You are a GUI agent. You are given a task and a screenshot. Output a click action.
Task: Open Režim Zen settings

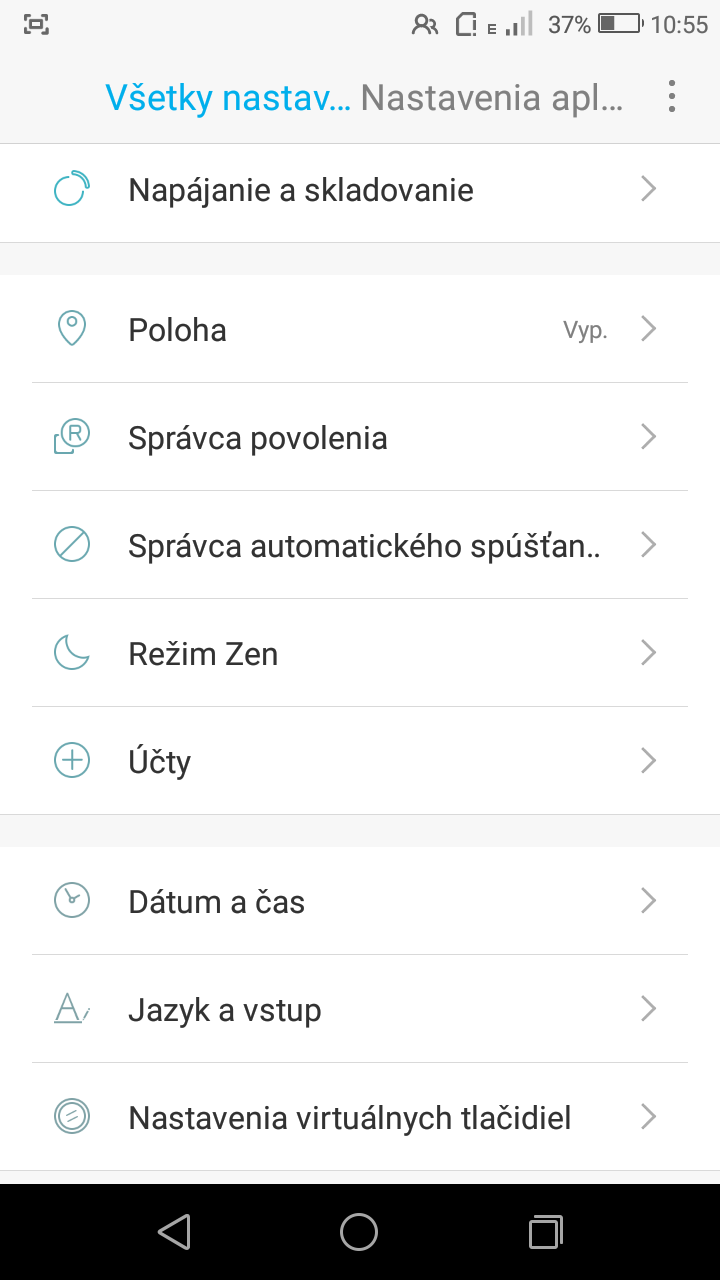[360, 653]
